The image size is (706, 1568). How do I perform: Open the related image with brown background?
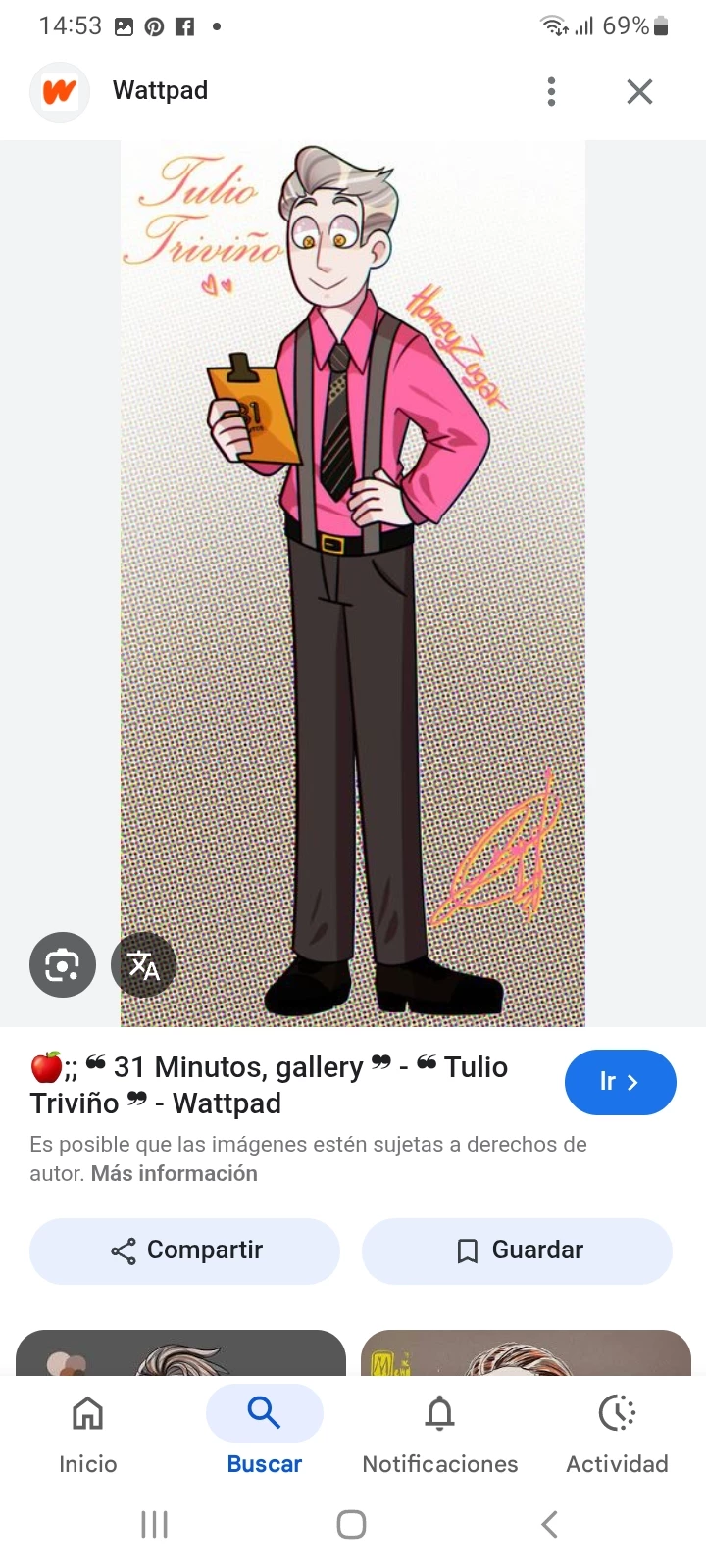(x=526, y=1352)
